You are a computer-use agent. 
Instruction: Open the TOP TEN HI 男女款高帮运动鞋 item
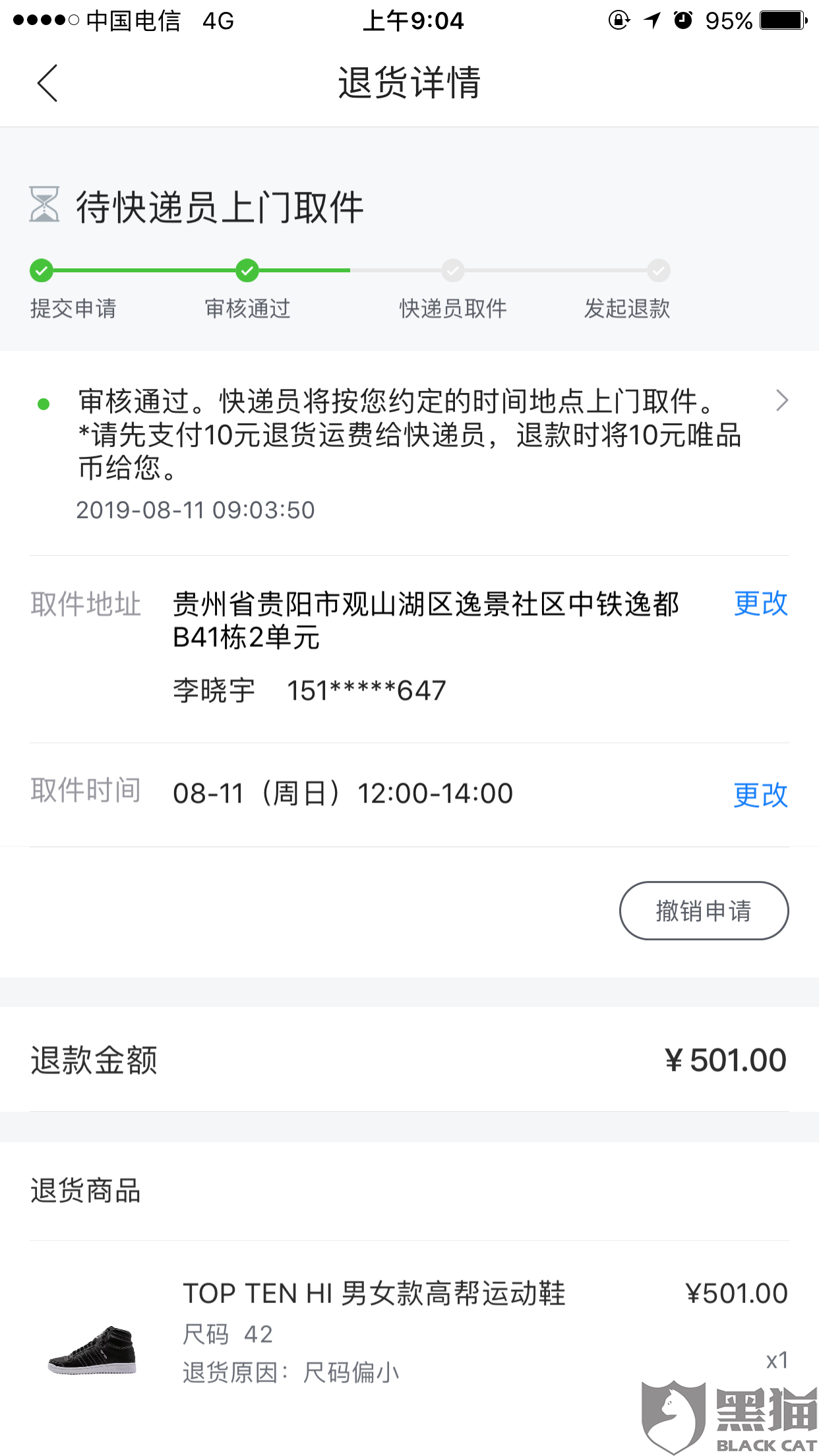tap(373, 1294)
